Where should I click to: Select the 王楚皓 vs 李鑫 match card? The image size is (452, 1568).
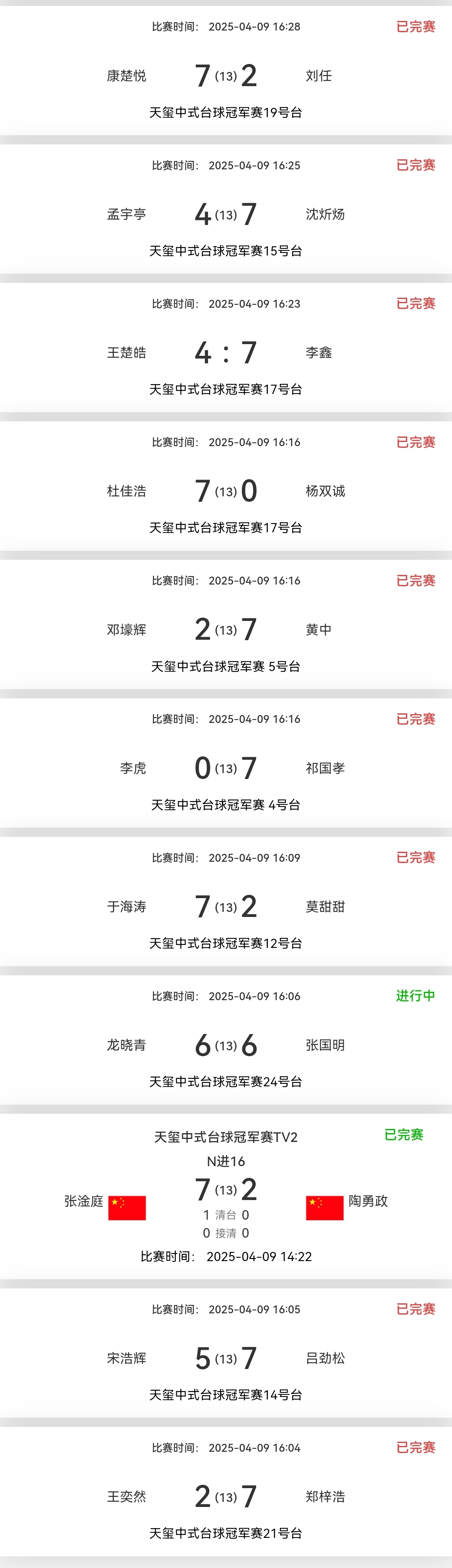tap(226, 352)
